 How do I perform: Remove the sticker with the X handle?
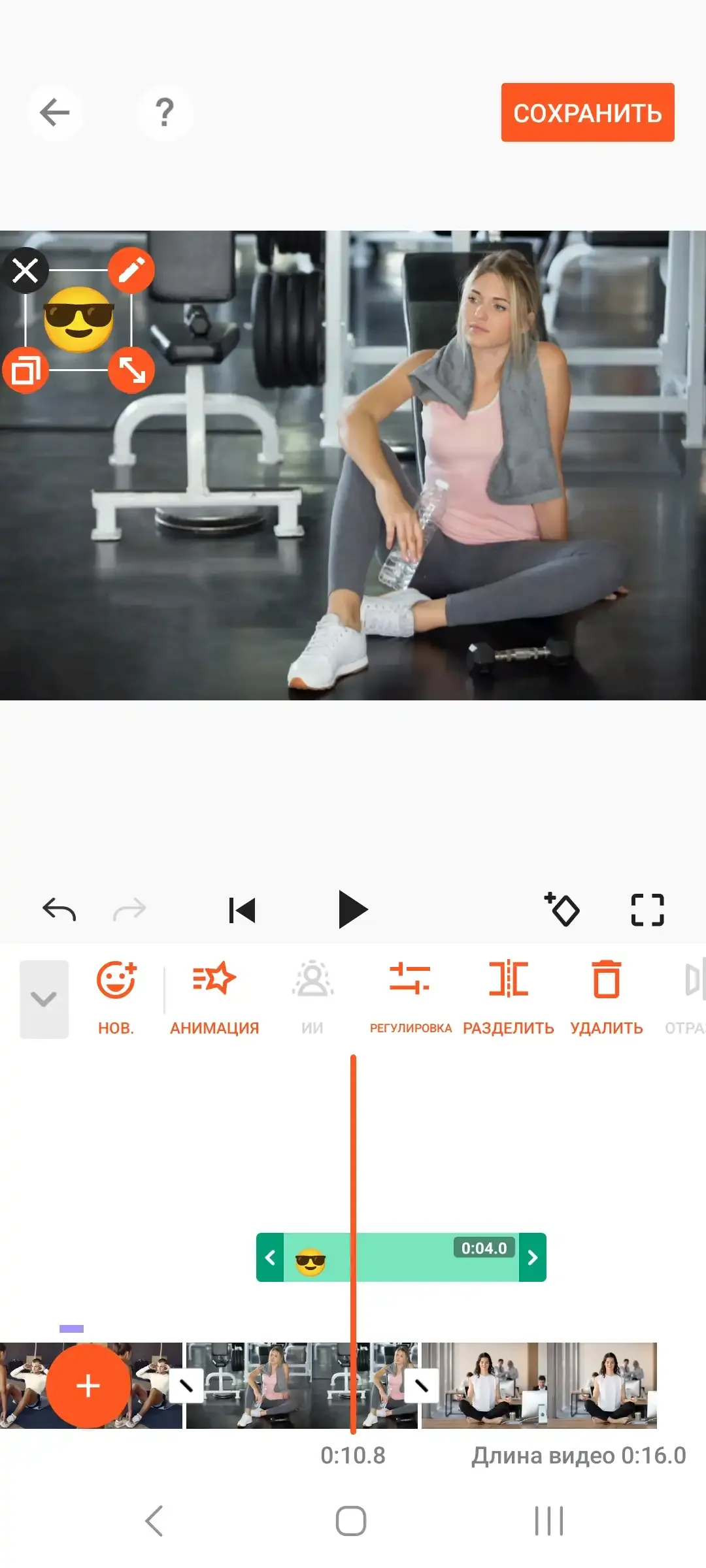pos(25,270)
